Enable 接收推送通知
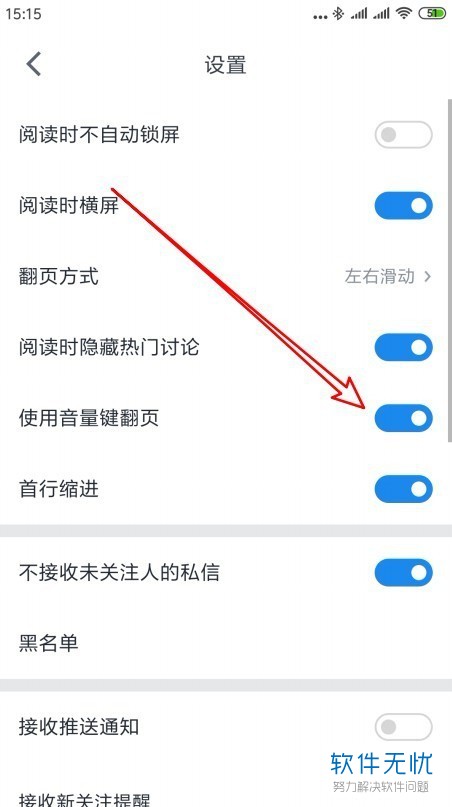The height and width of the screenshot is (807, 452). click(x=403, y=727)
